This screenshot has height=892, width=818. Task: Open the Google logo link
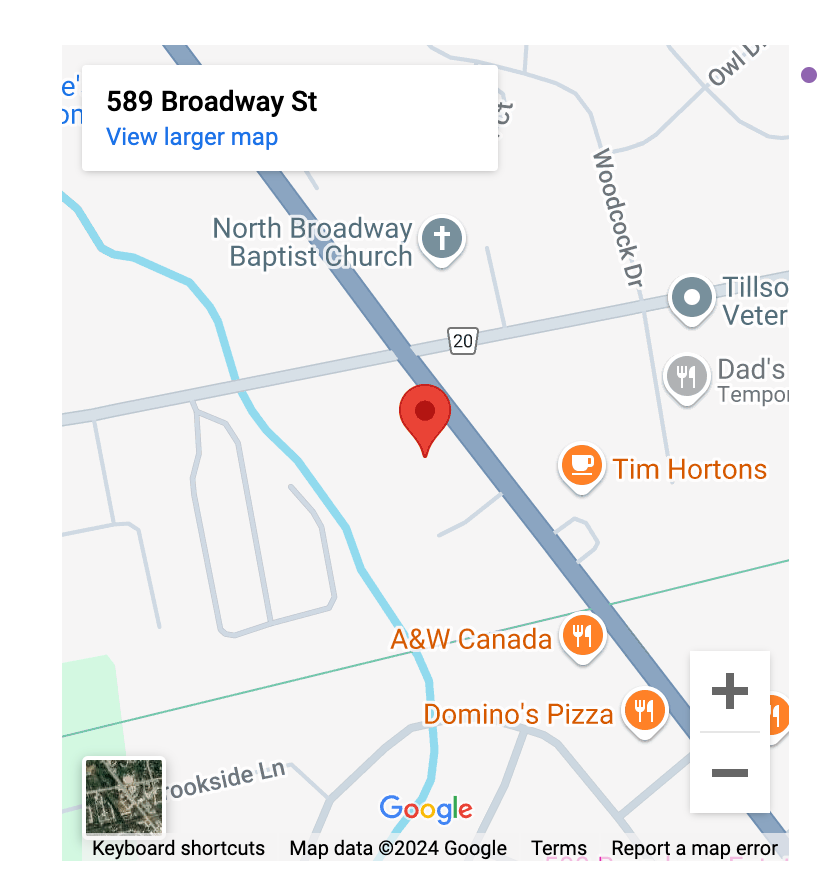point(426,808)
